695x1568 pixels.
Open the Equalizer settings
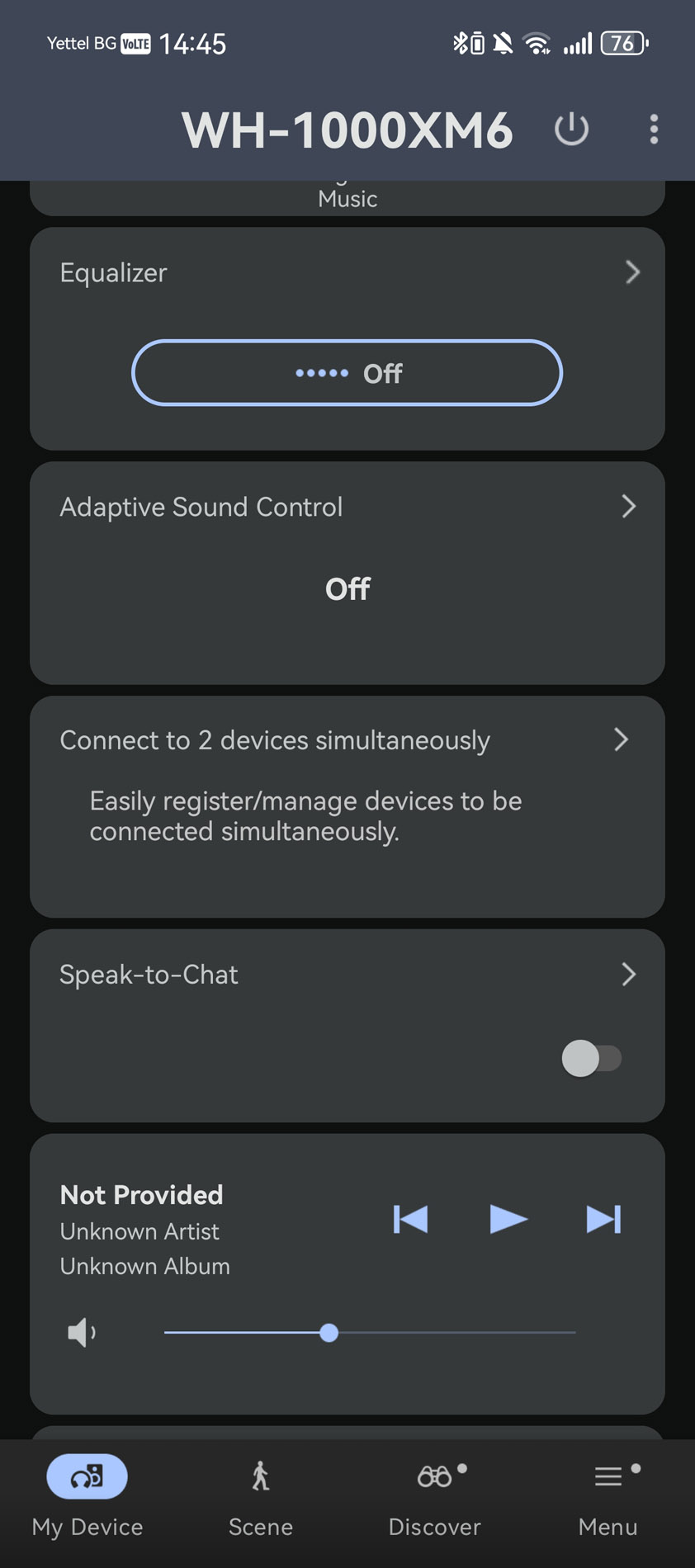point(347,272)
